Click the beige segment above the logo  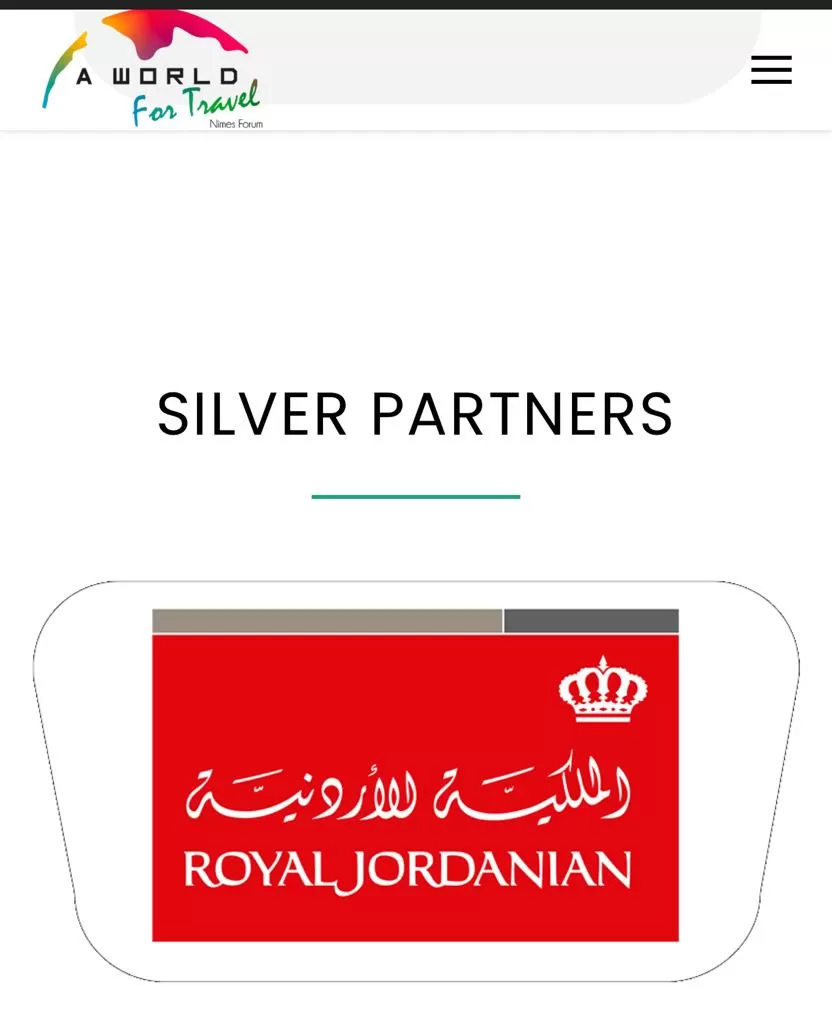coord(325,620)
